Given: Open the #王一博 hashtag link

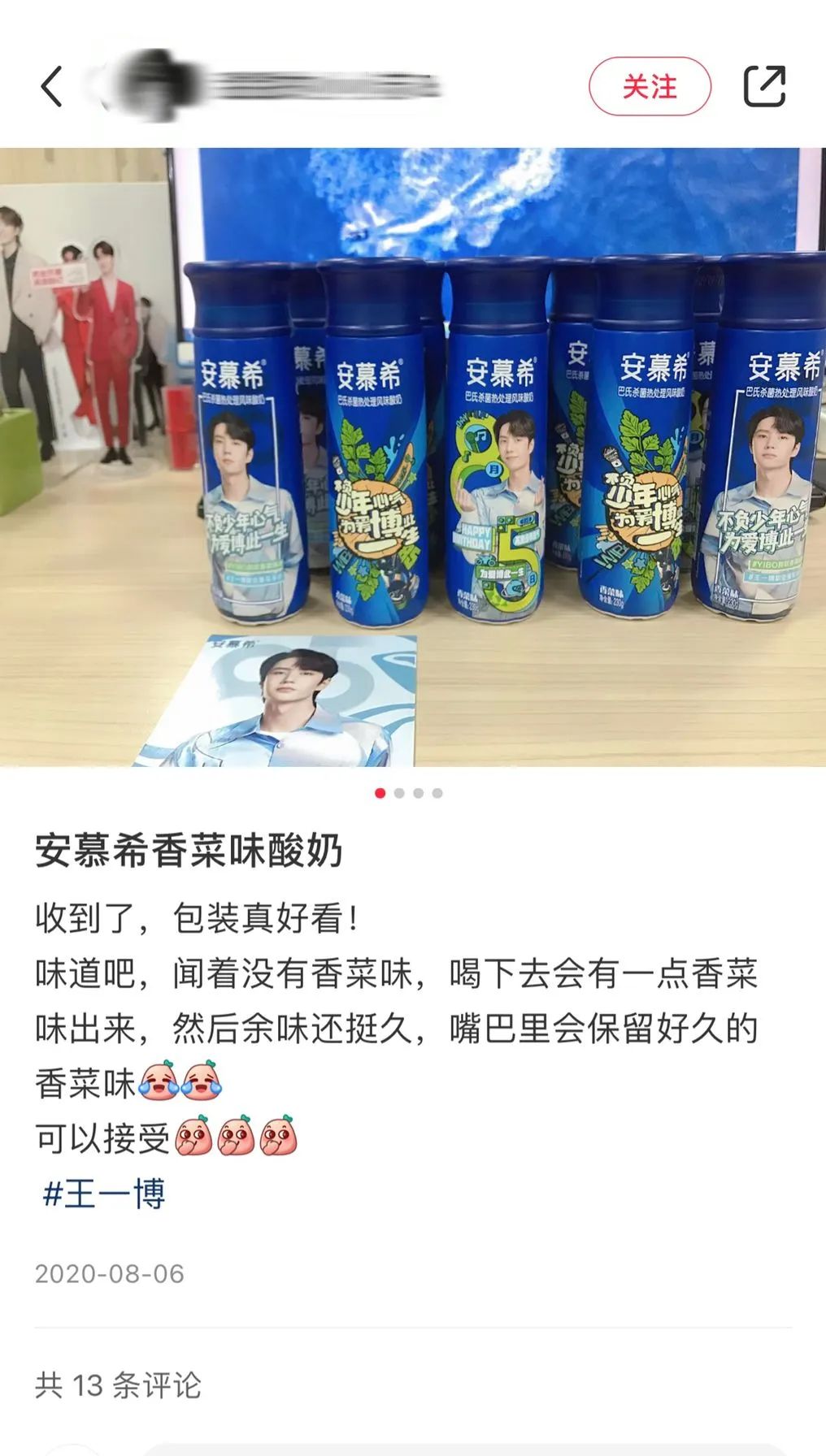Looking at the screenshot, I should point(103,1194).
